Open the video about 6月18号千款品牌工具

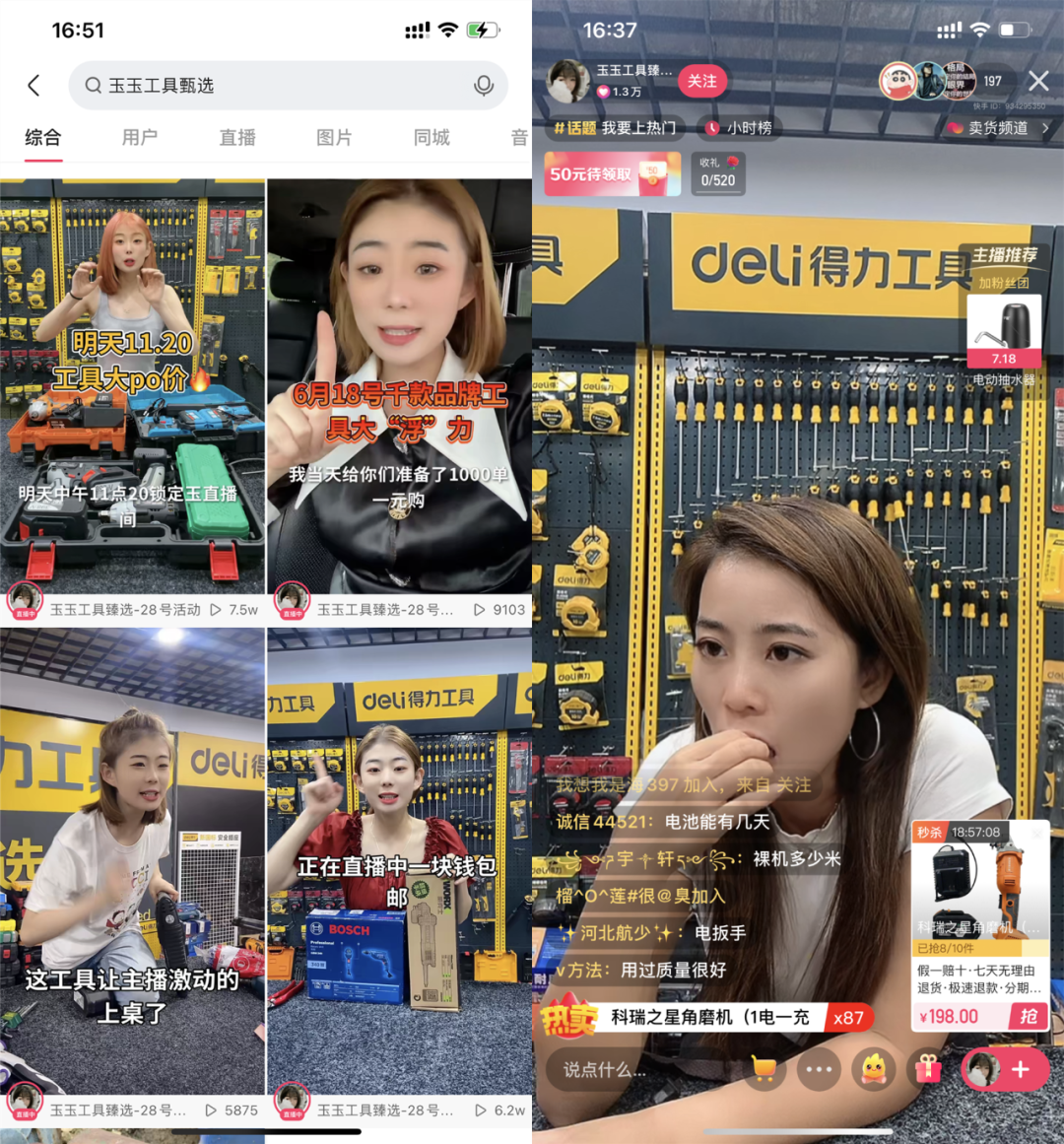[399, 384]
